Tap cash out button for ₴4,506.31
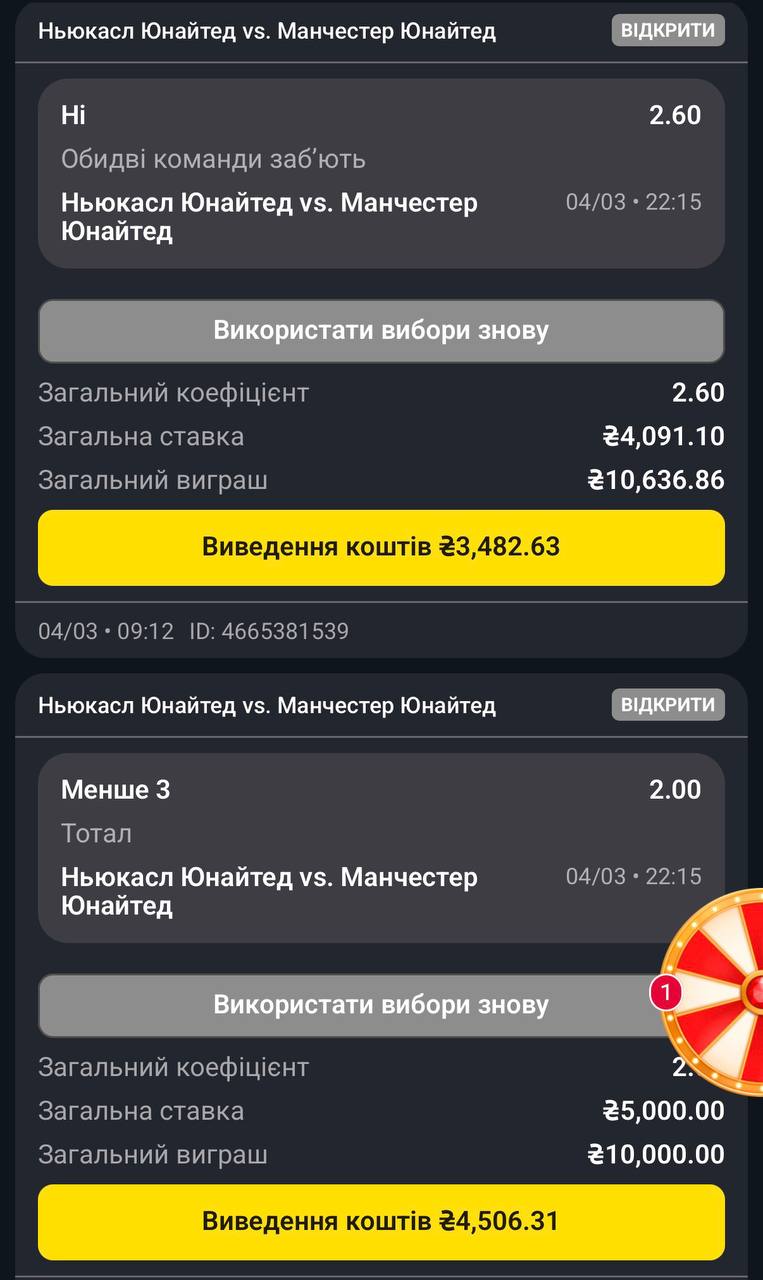Image resolution: width=763 pixels, height=1280 pixels. (x=381, y=1221)
